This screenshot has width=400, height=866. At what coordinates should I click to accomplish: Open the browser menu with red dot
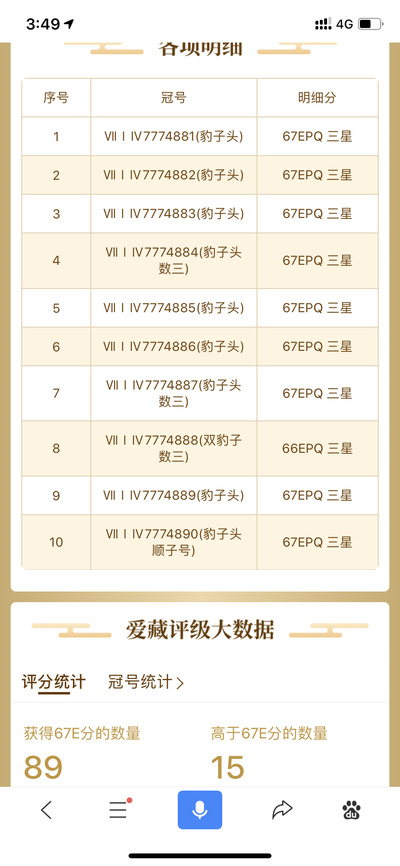119,809
